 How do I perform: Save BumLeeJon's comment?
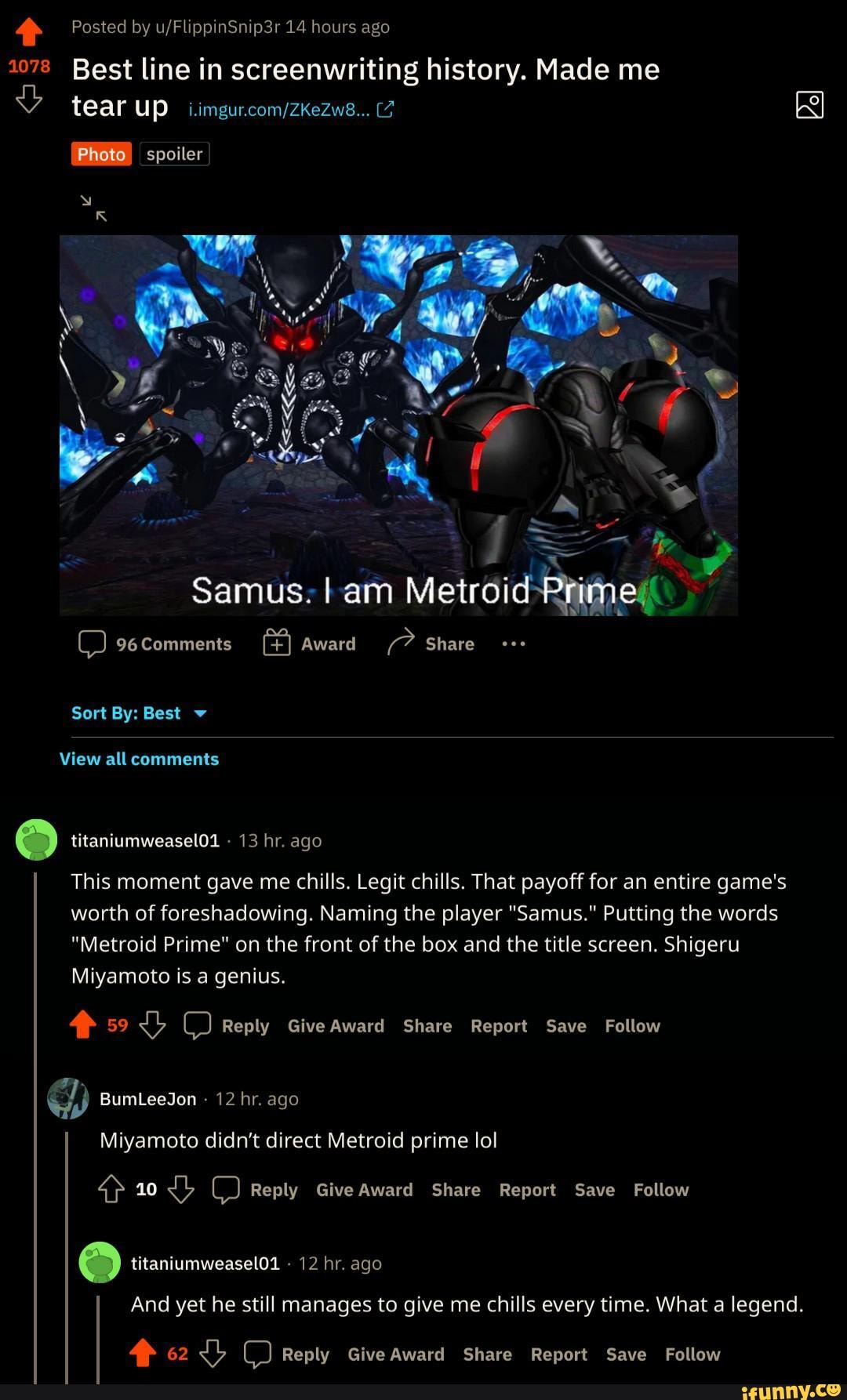pyautogui.click(x=594, y=1190)
